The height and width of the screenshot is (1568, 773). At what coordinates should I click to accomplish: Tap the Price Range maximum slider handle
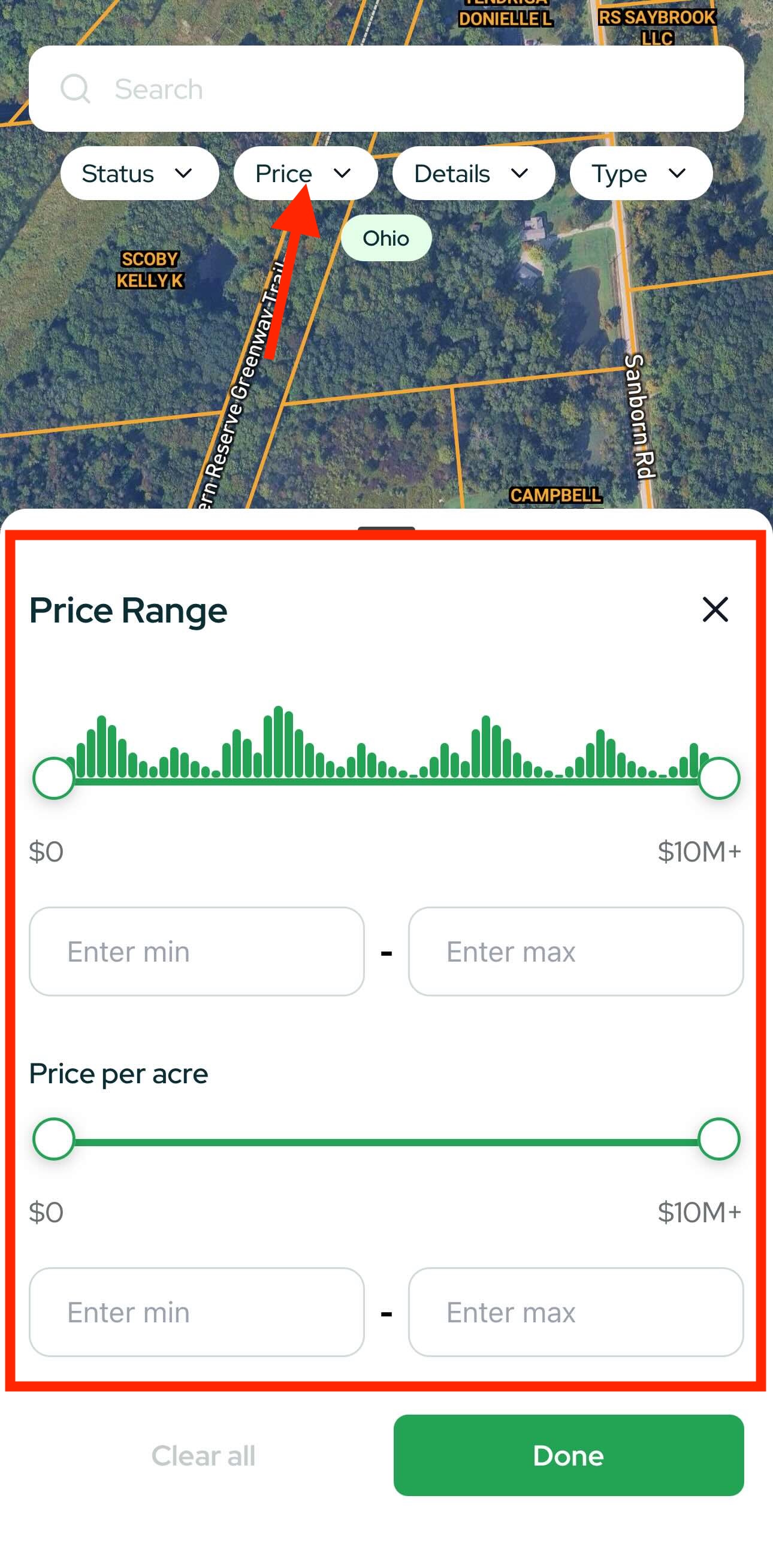tap(719, 778)
